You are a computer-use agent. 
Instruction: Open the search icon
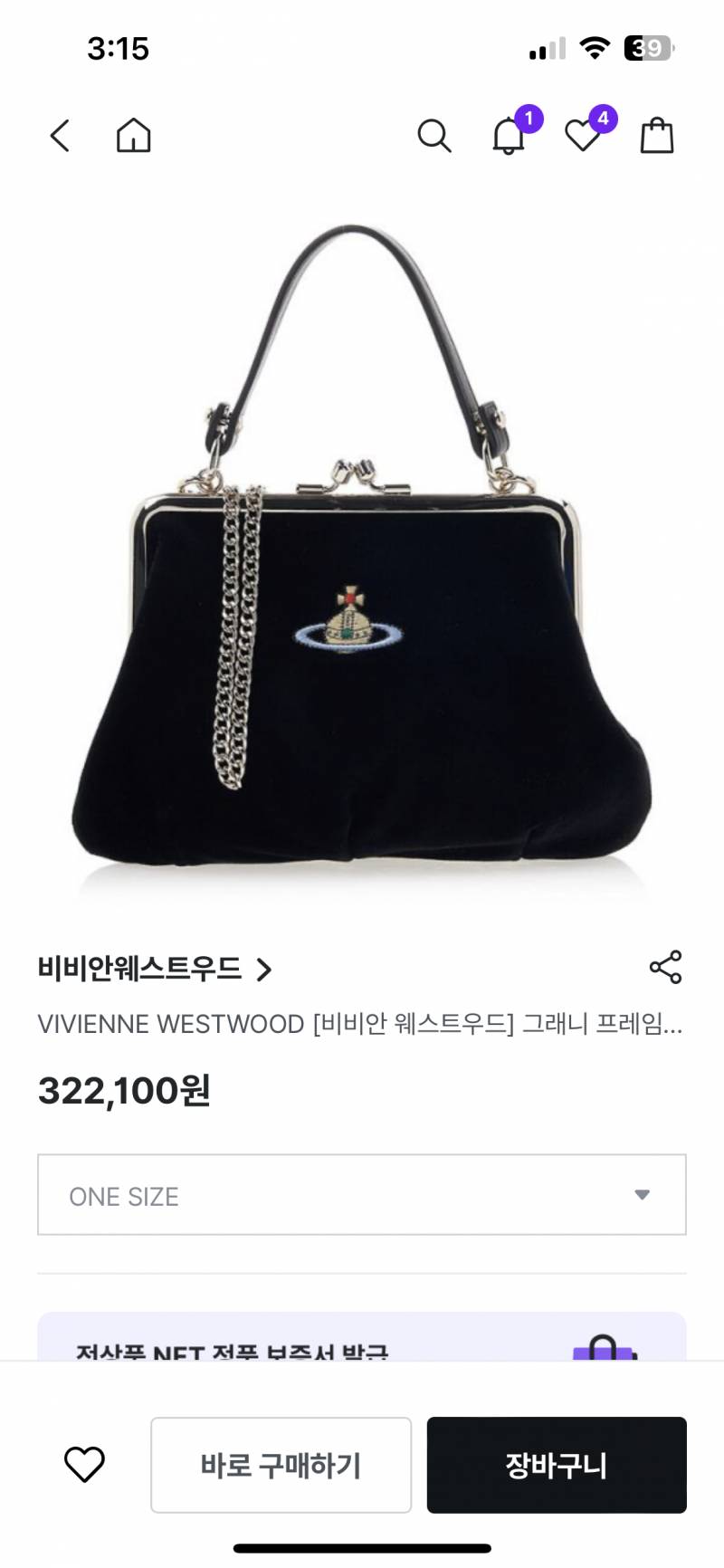click(x=434, y=136)
